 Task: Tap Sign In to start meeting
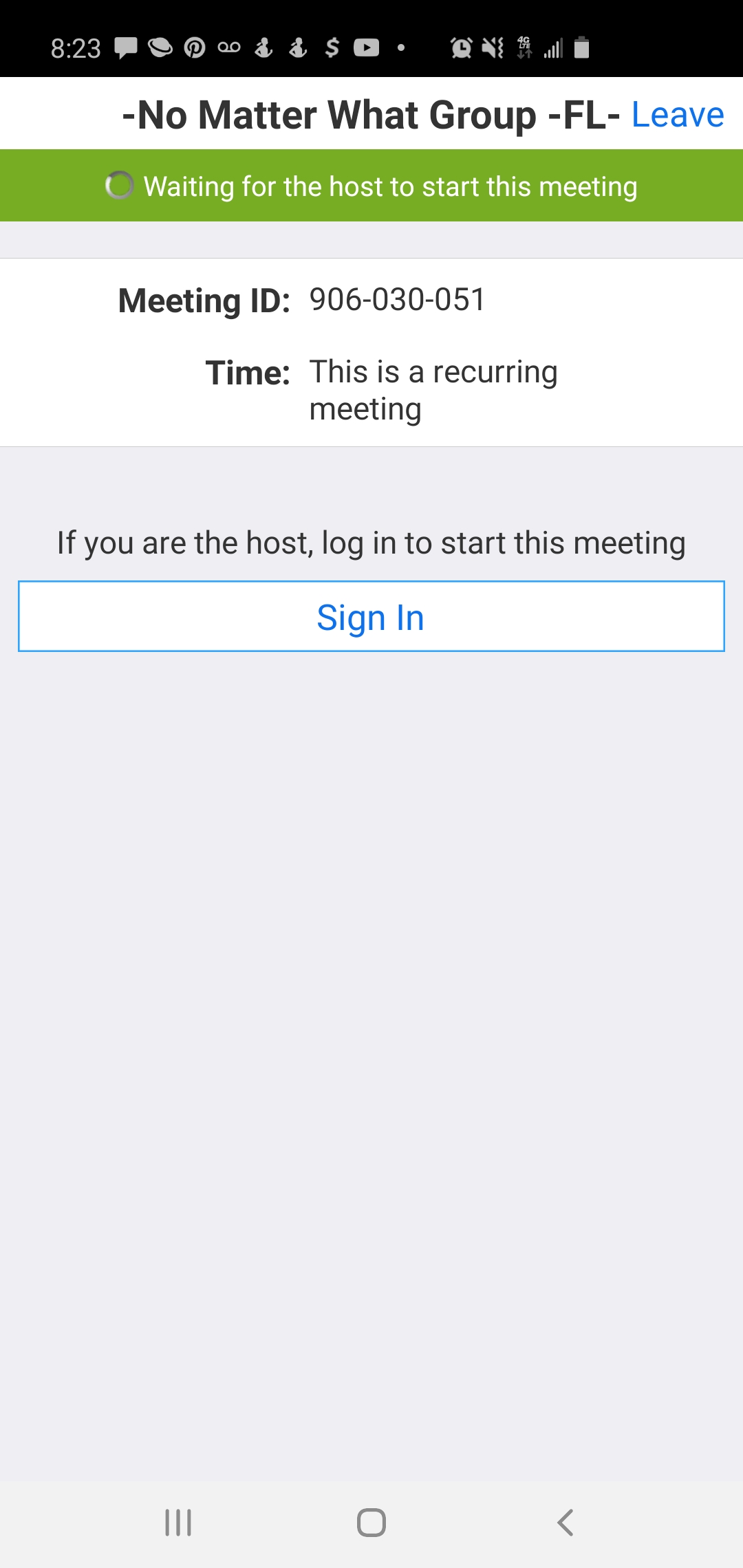click(371, 617)
